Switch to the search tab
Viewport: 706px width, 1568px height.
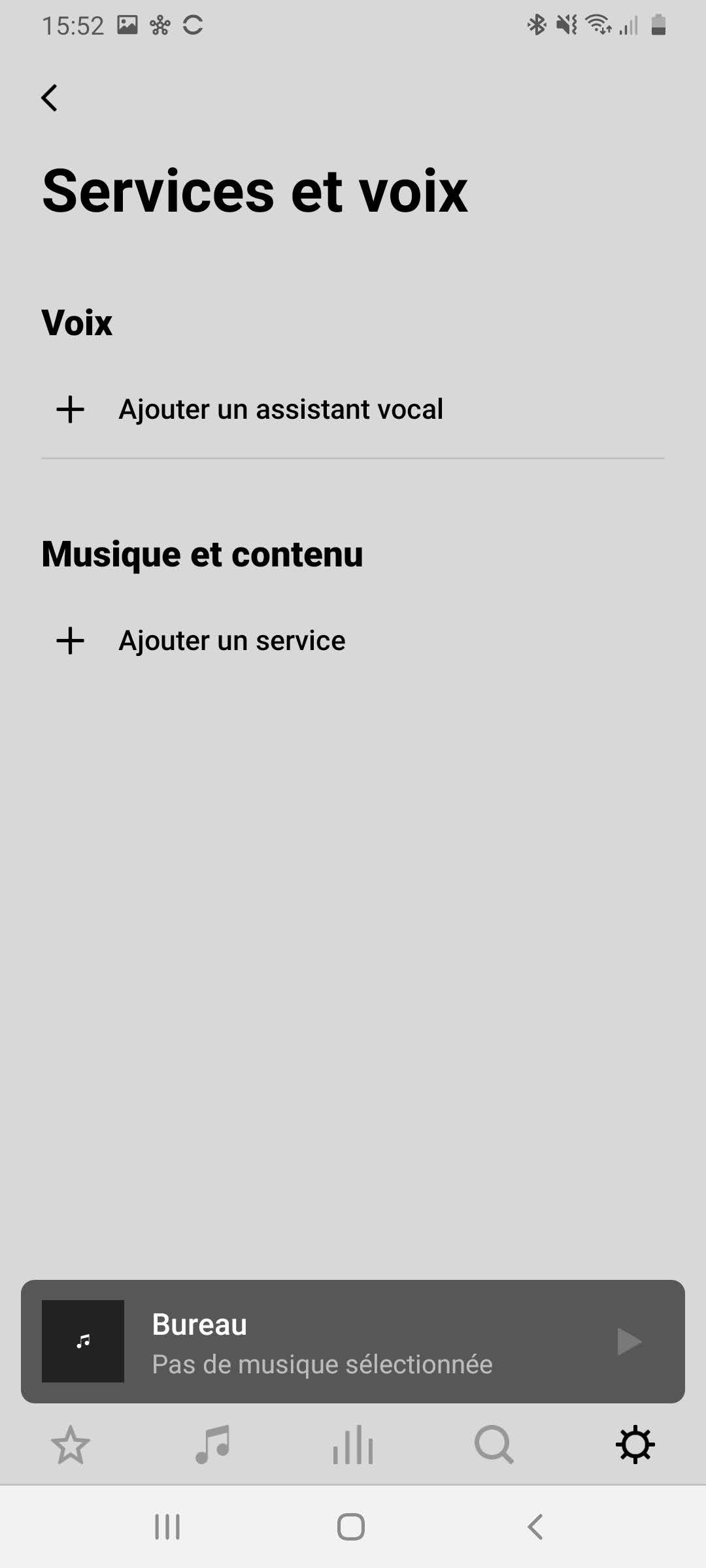494,1445
